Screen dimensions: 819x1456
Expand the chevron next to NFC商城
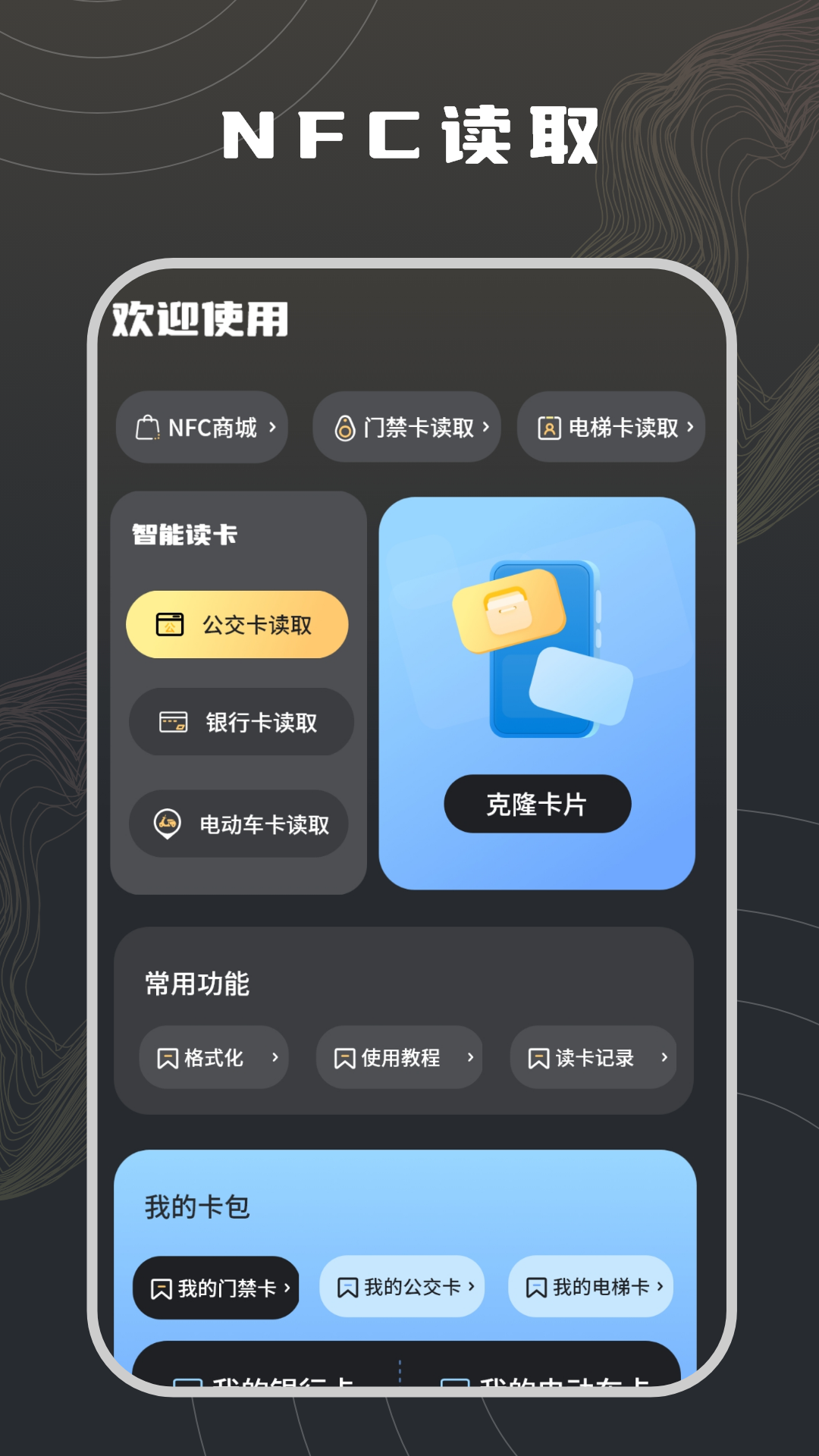(x=272, y=428)
